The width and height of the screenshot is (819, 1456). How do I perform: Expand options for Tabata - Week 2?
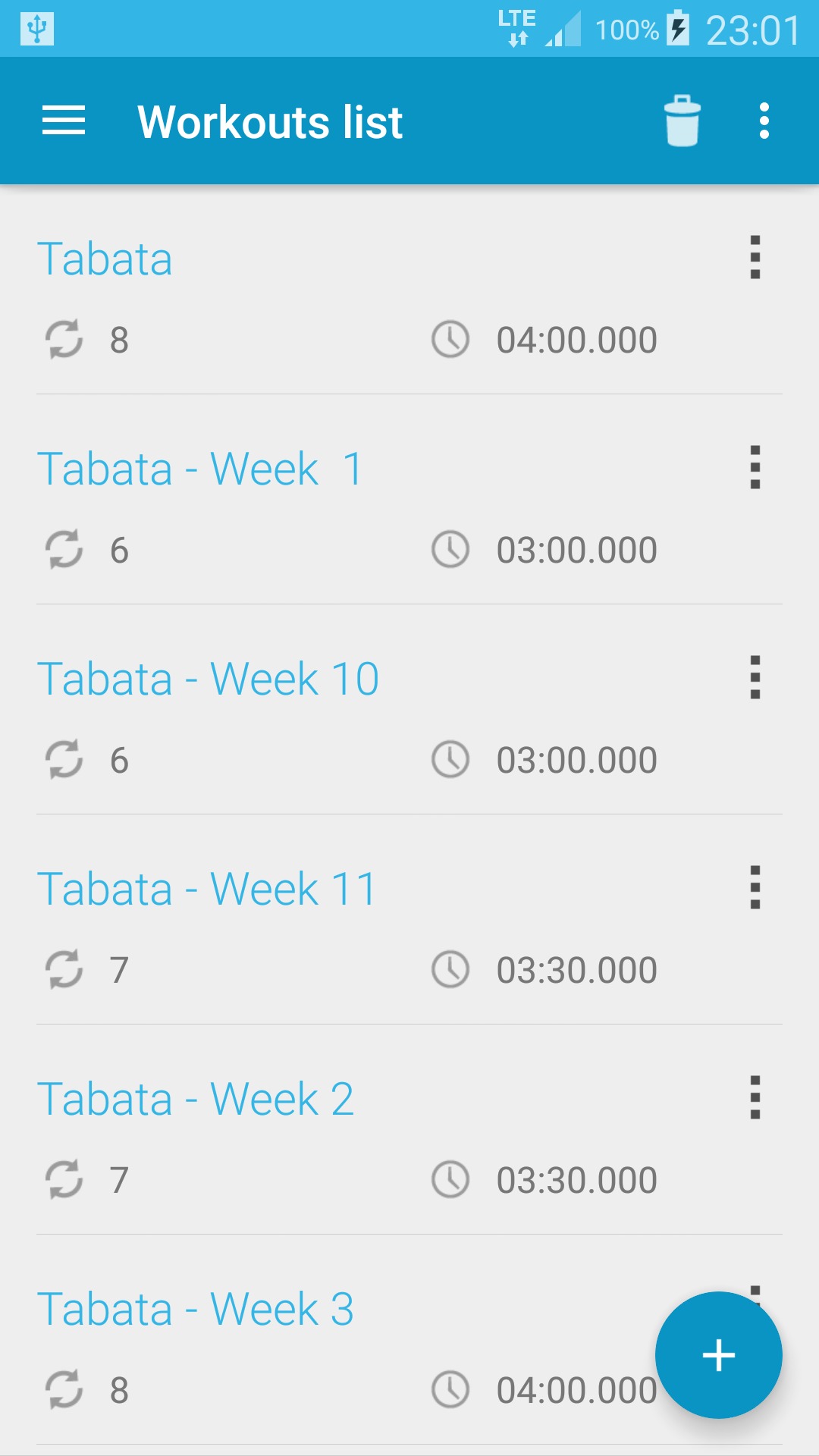755,1097
